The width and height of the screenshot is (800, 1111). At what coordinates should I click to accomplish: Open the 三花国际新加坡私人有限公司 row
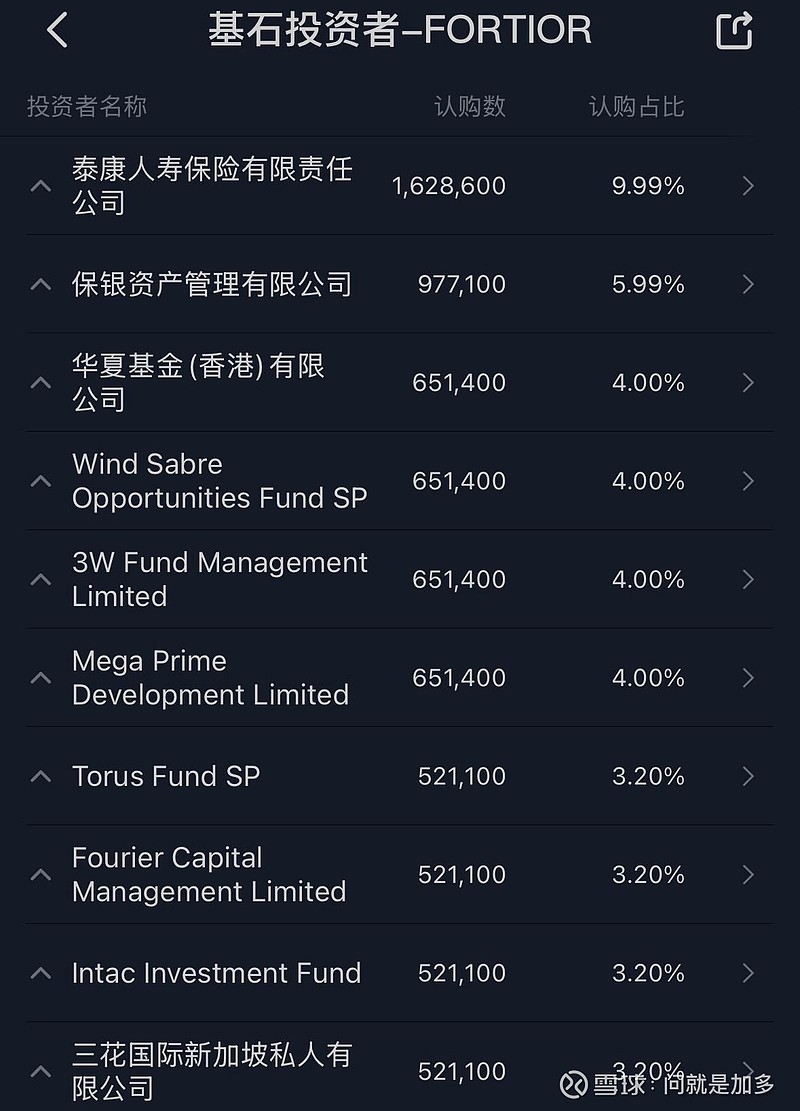pyautogui.click(x=400, y=1067)
